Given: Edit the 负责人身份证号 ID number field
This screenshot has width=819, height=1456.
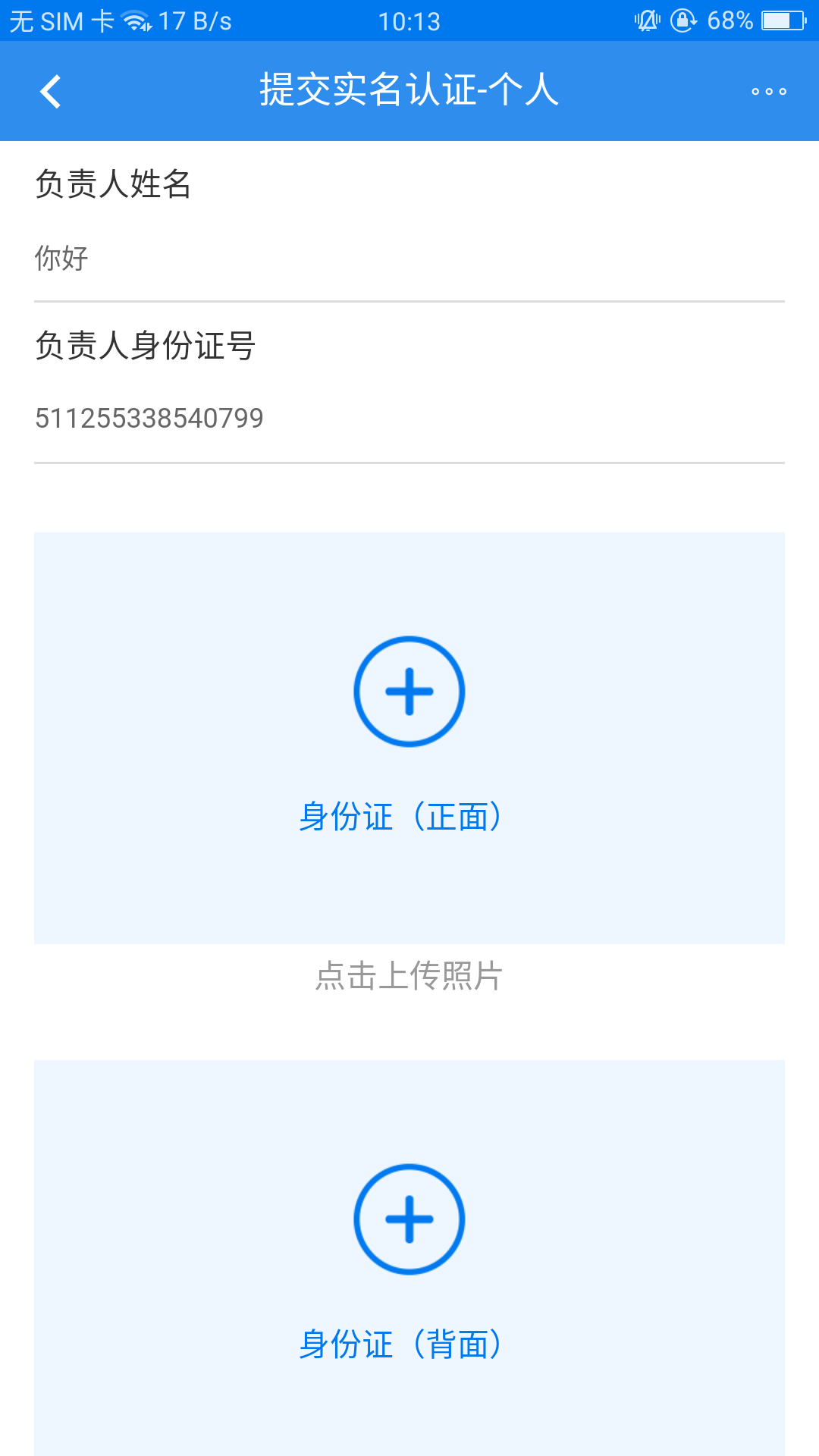Looking at the screenshot, I should point(409,418).
